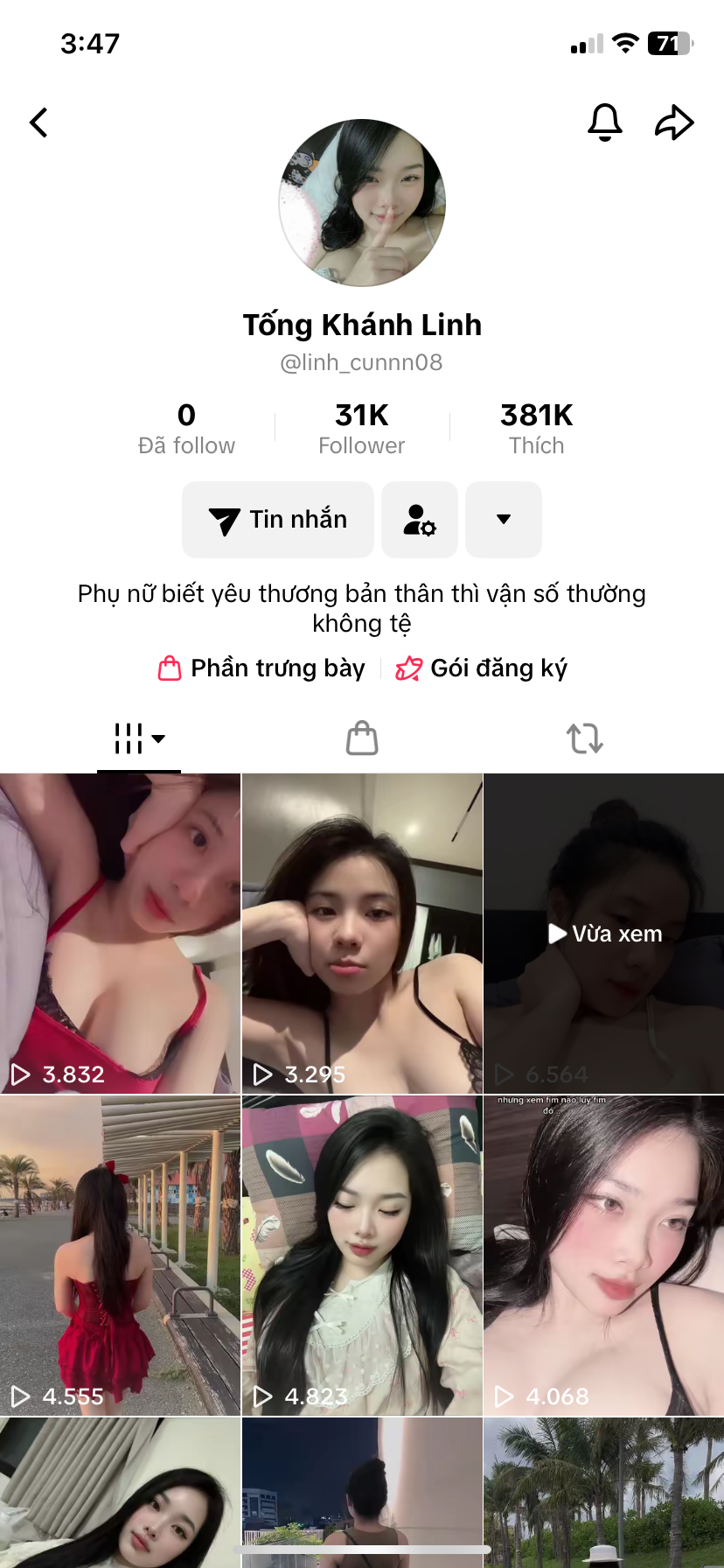
Task: Tap the Tin nhắn message button
Action: [x=278, y=520]
